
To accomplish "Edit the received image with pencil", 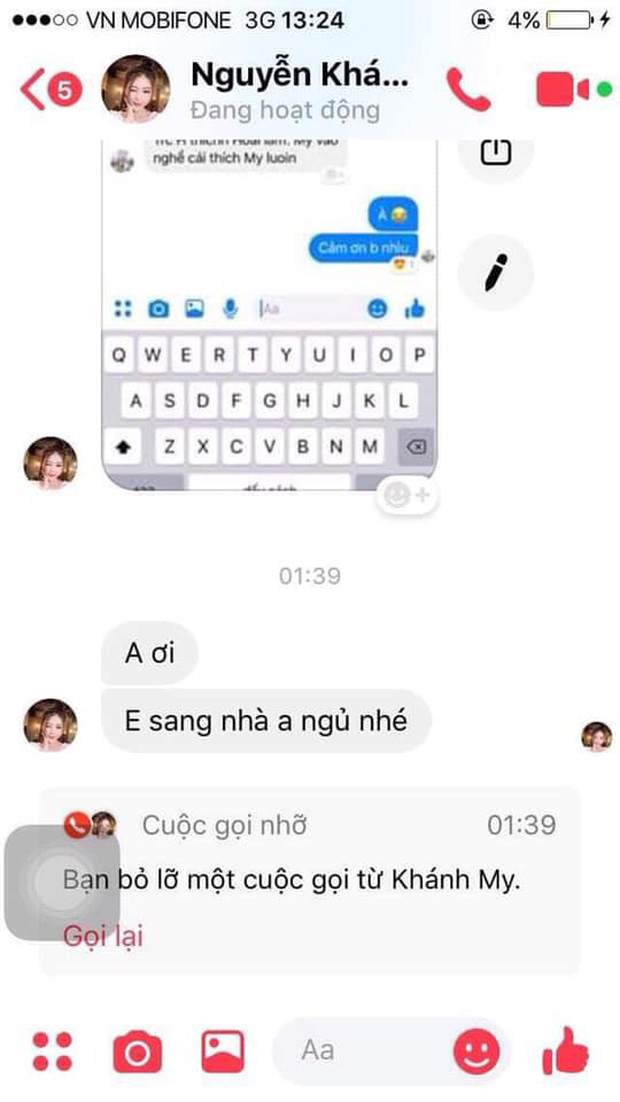I will click(x=495, y=270).
